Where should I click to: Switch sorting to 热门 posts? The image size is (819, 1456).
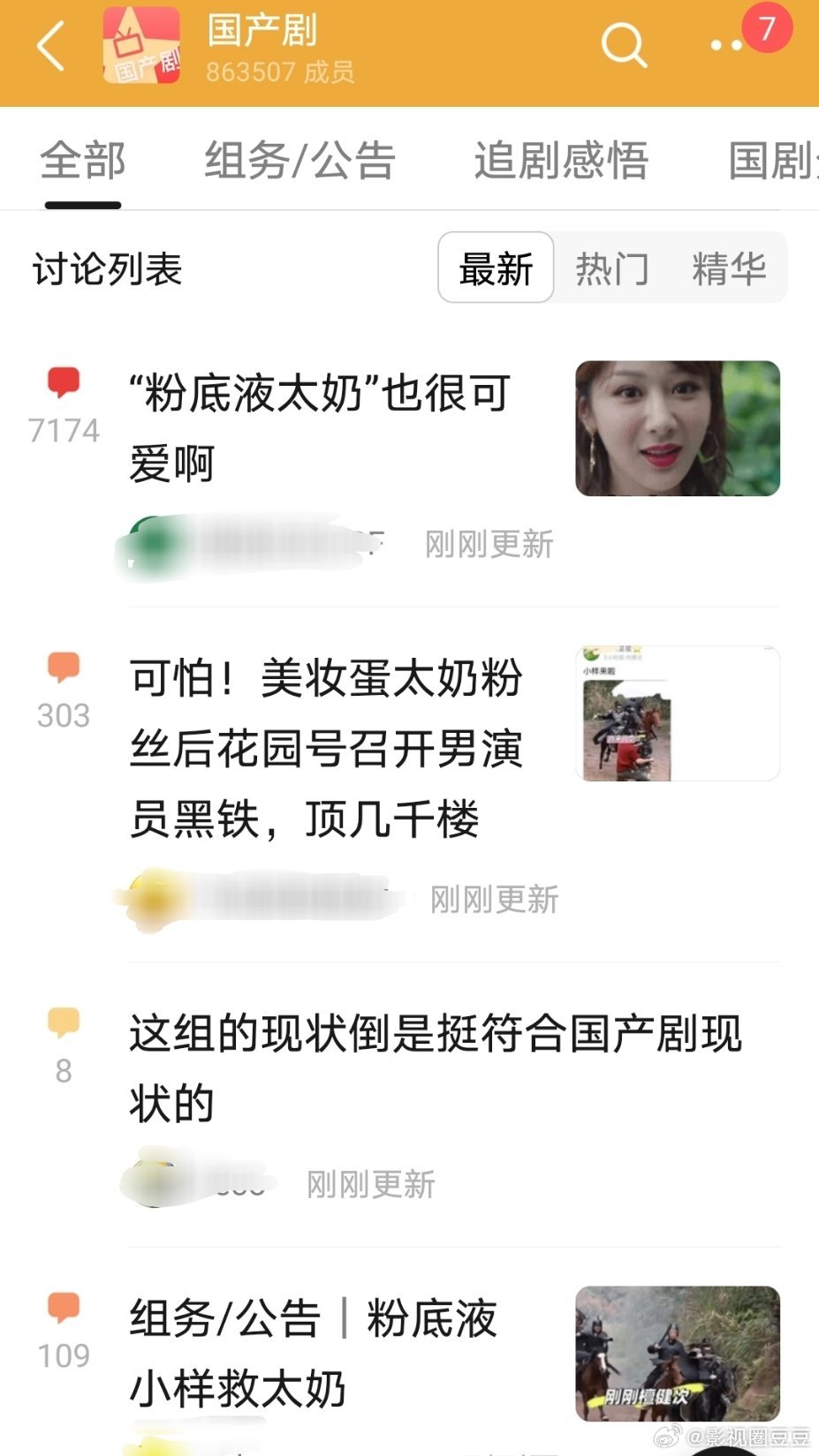(x=613, y=268)
